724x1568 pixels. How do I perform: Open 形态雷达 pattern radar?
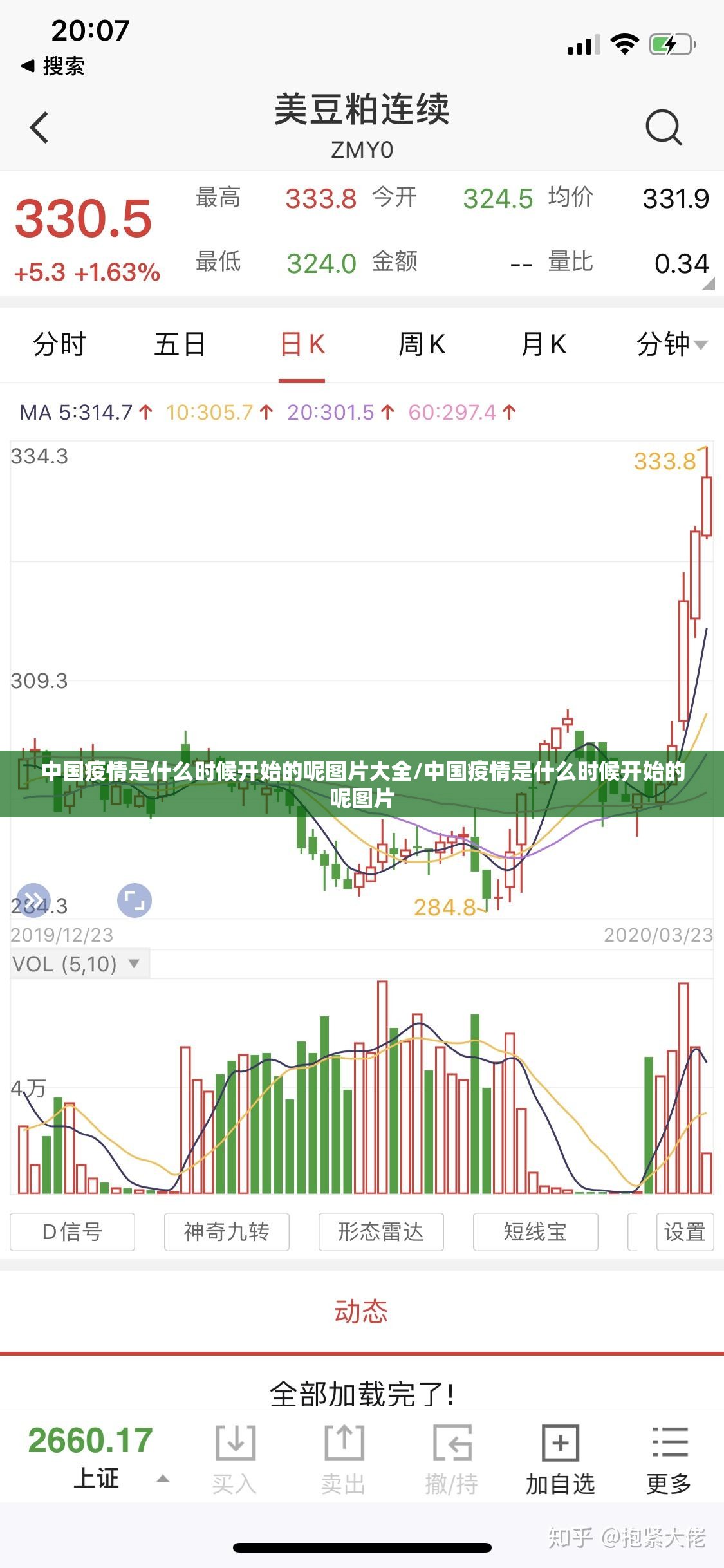coord(381,1232)
